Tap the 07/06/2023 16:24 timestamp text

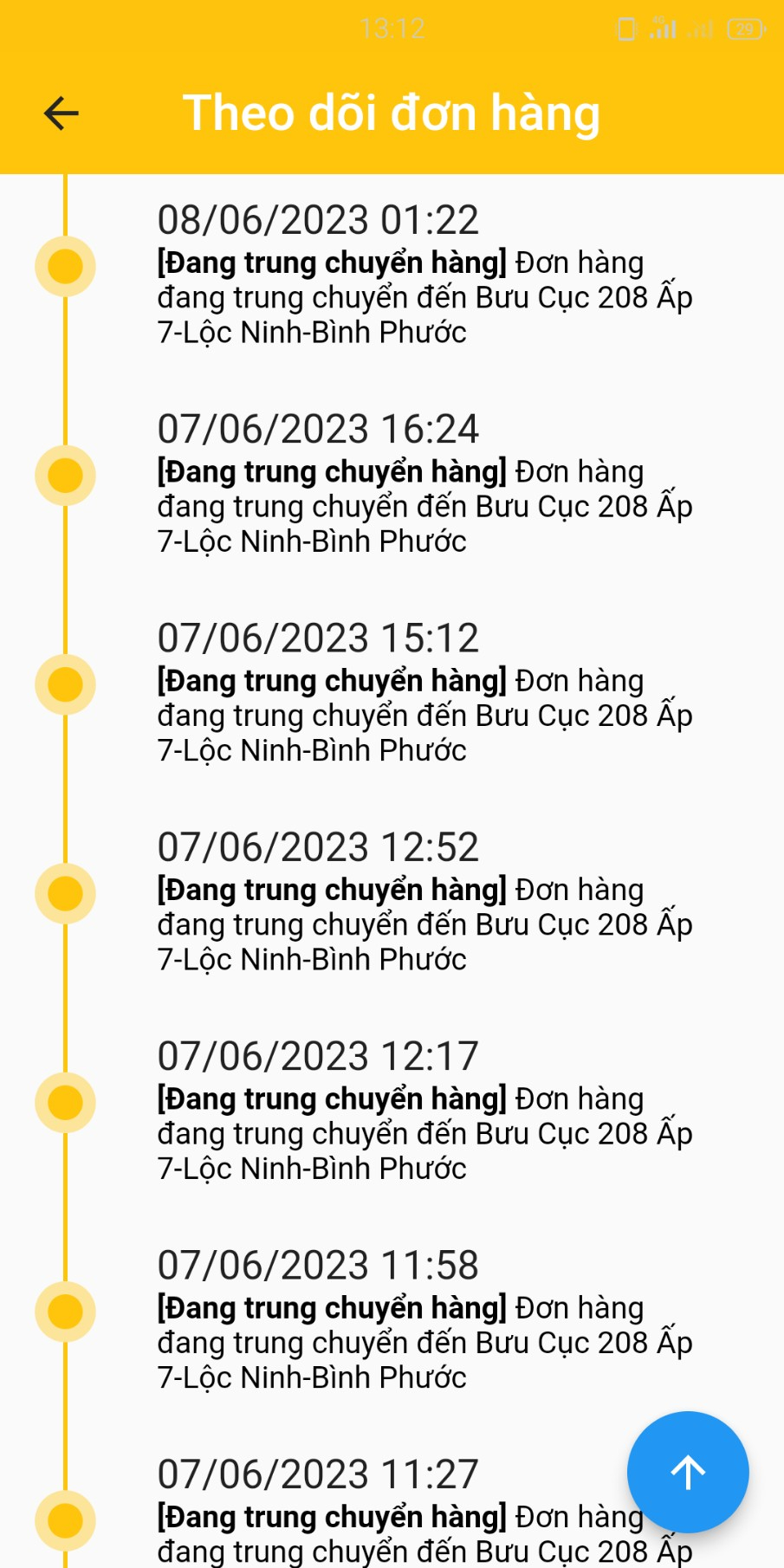318,428
